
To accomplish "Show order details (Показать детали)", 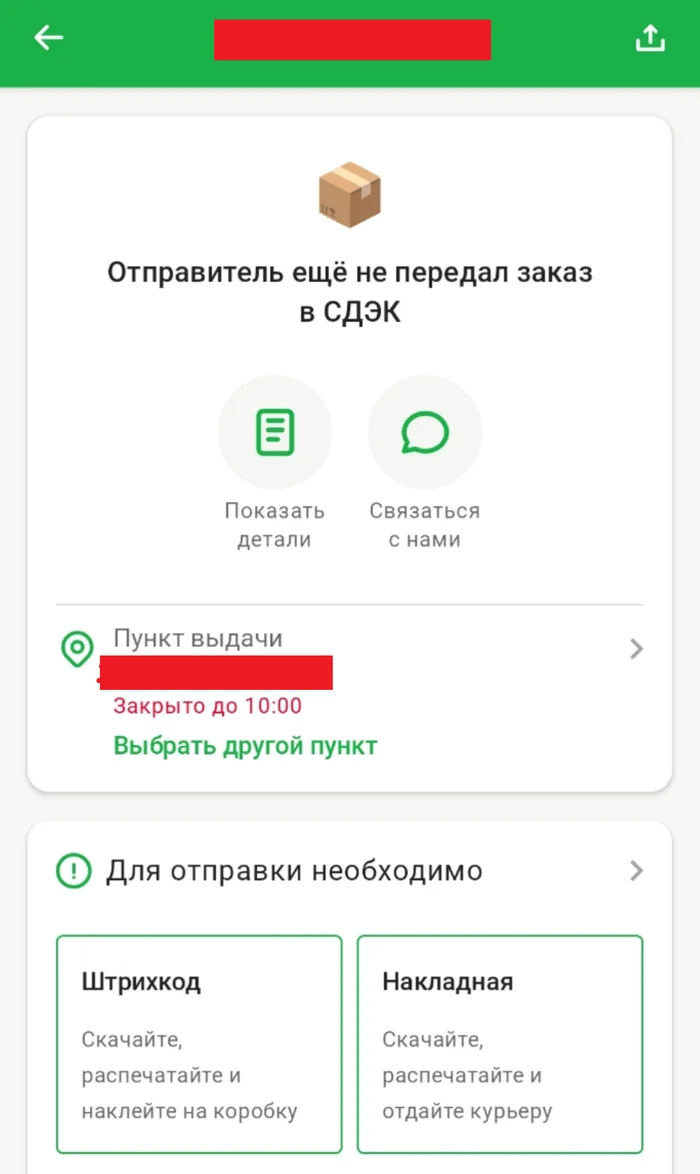I will 275,432.
